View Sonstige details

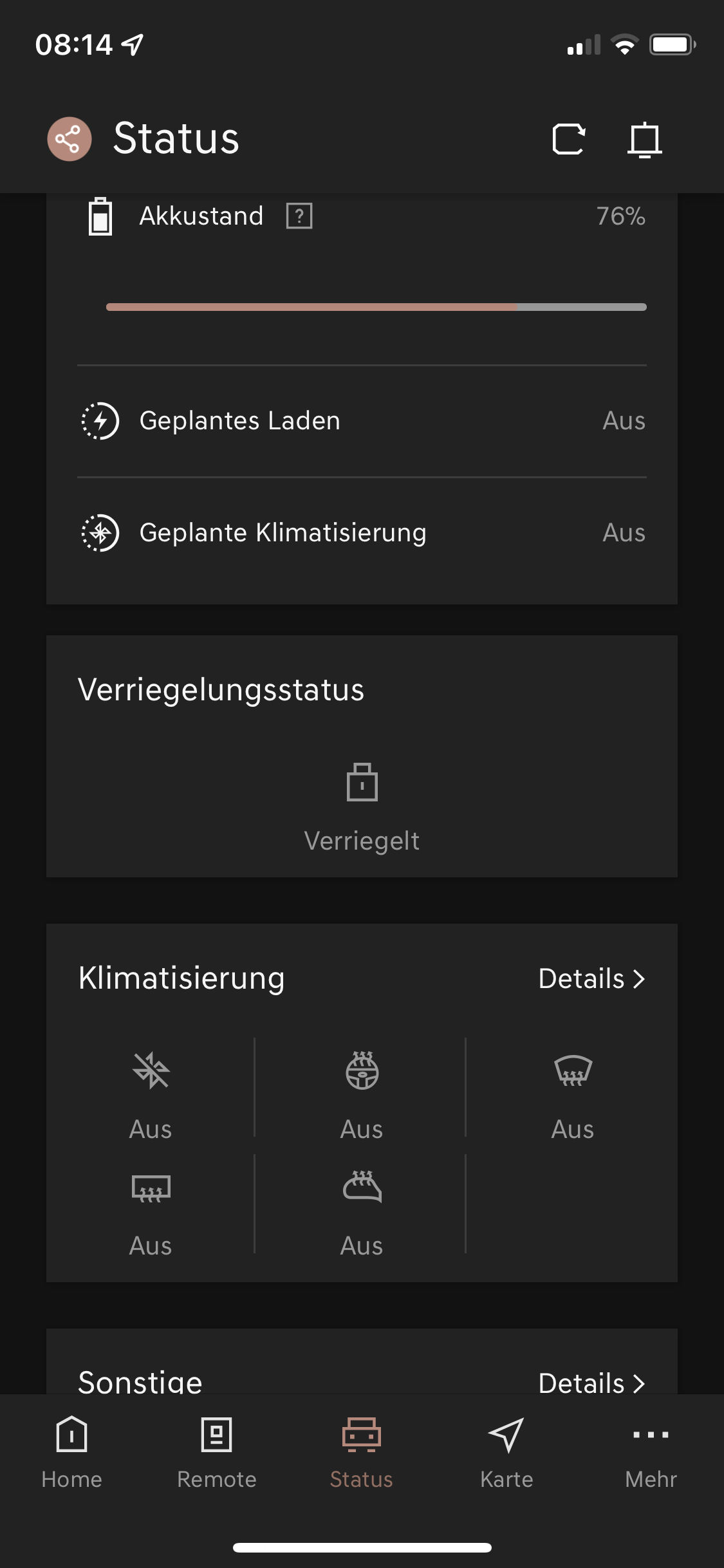click(591, 1383)
